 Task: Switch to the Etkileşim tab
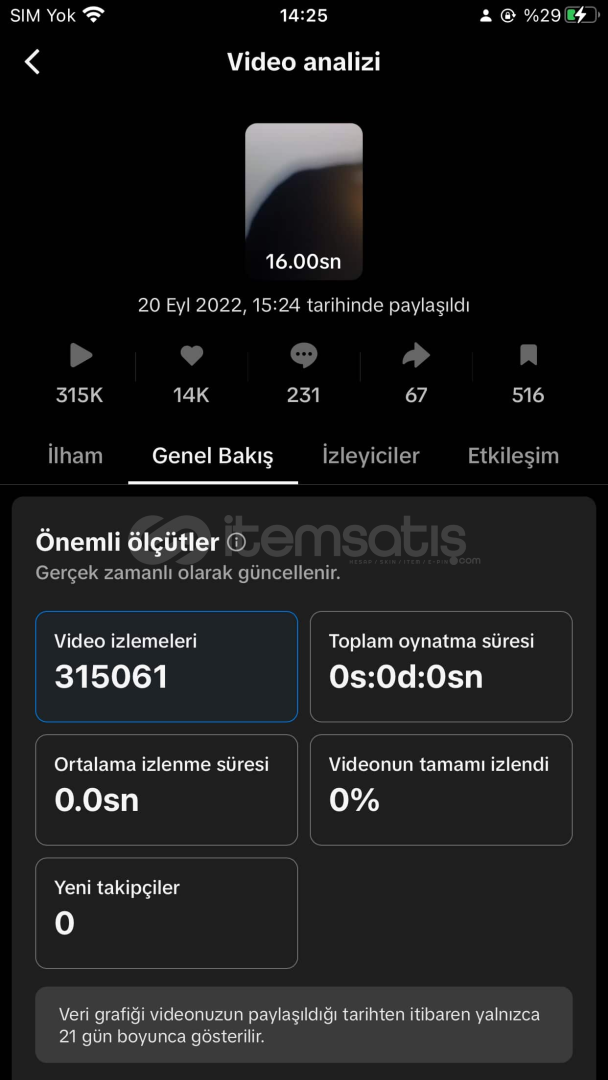[x=513, y=456]
